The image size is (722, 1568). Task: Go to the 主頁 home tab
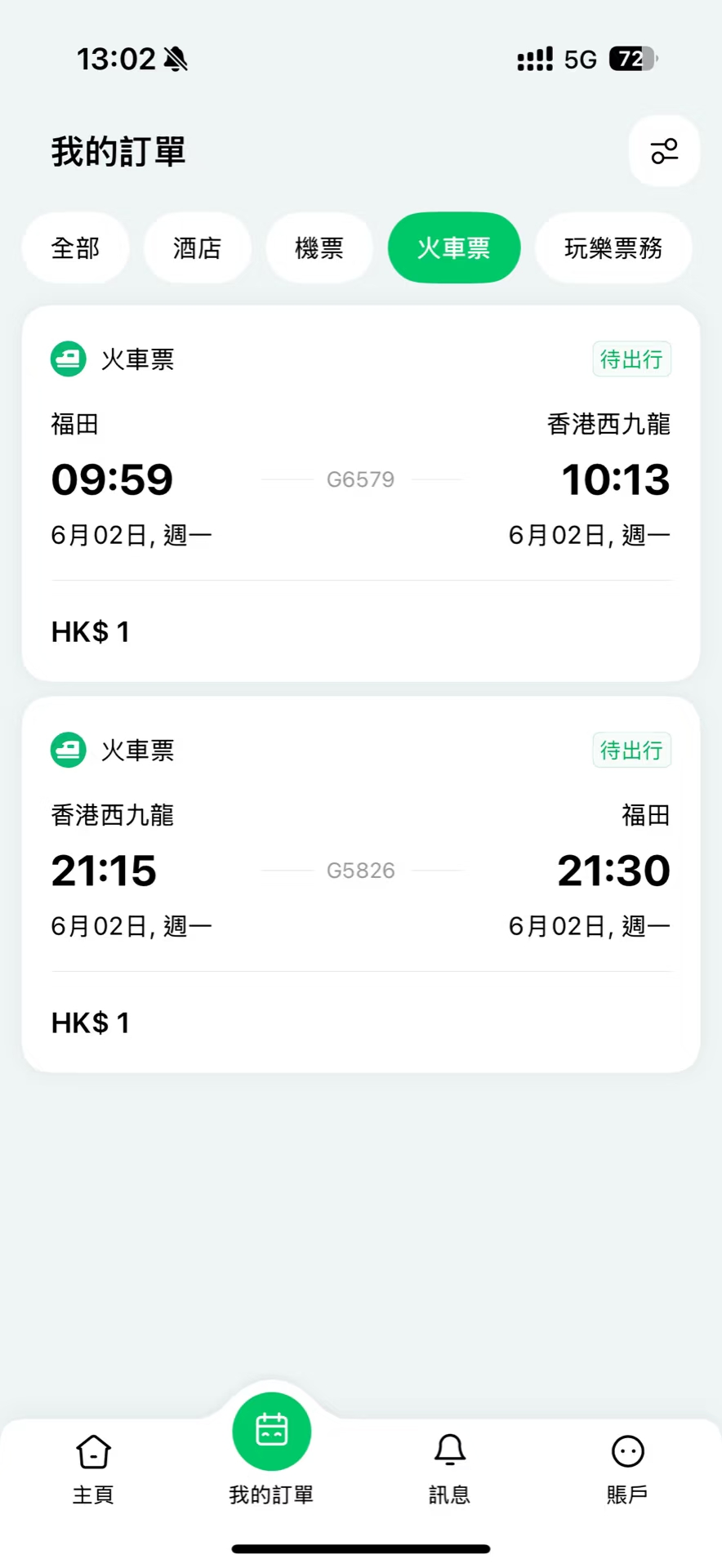tap(93, 1468)
